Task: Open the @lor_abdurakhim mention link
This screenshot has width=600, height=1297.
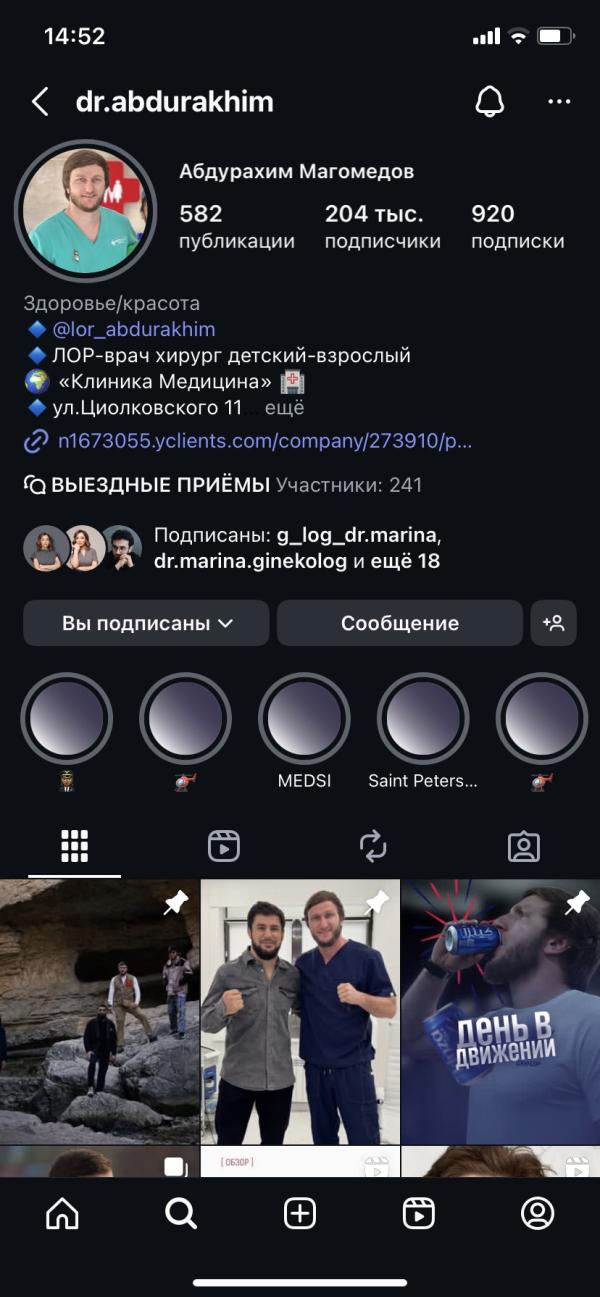Action: [x=133, y=329]
